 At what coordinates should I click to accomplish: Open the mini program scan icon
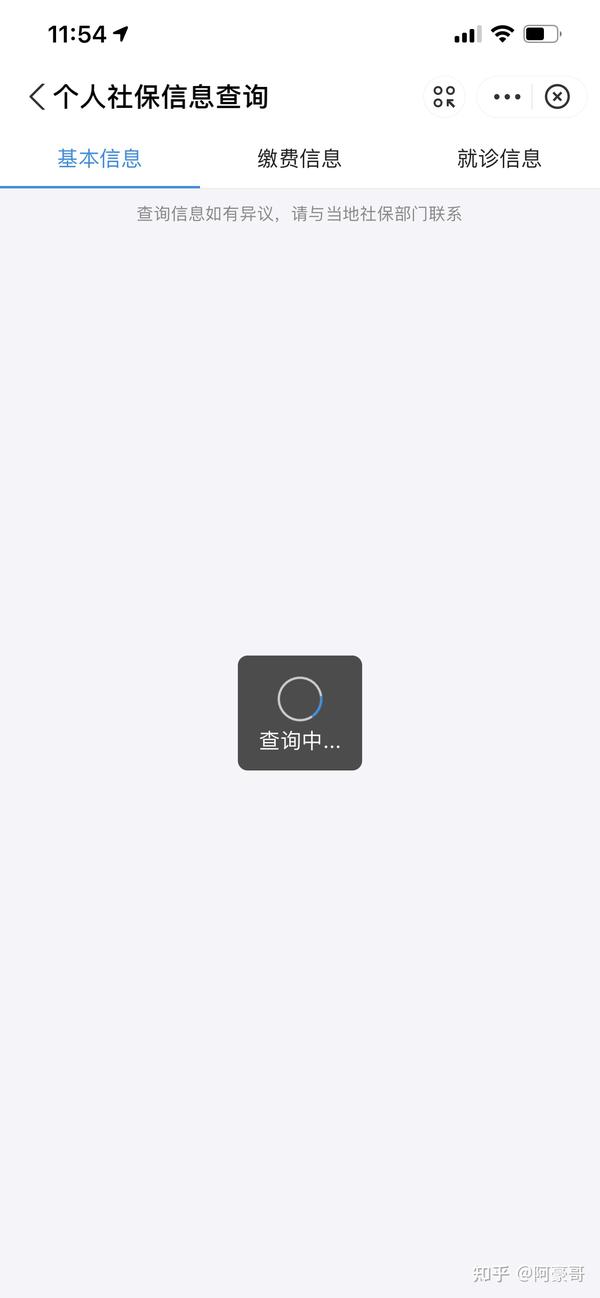[444, 97]
